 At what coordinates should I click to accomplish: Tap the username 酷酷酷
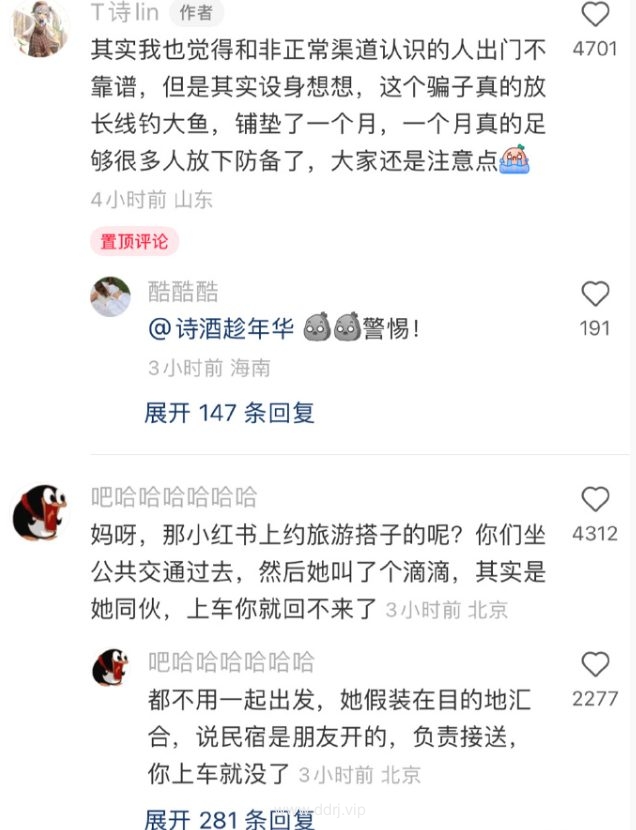[x=183, y=292]
